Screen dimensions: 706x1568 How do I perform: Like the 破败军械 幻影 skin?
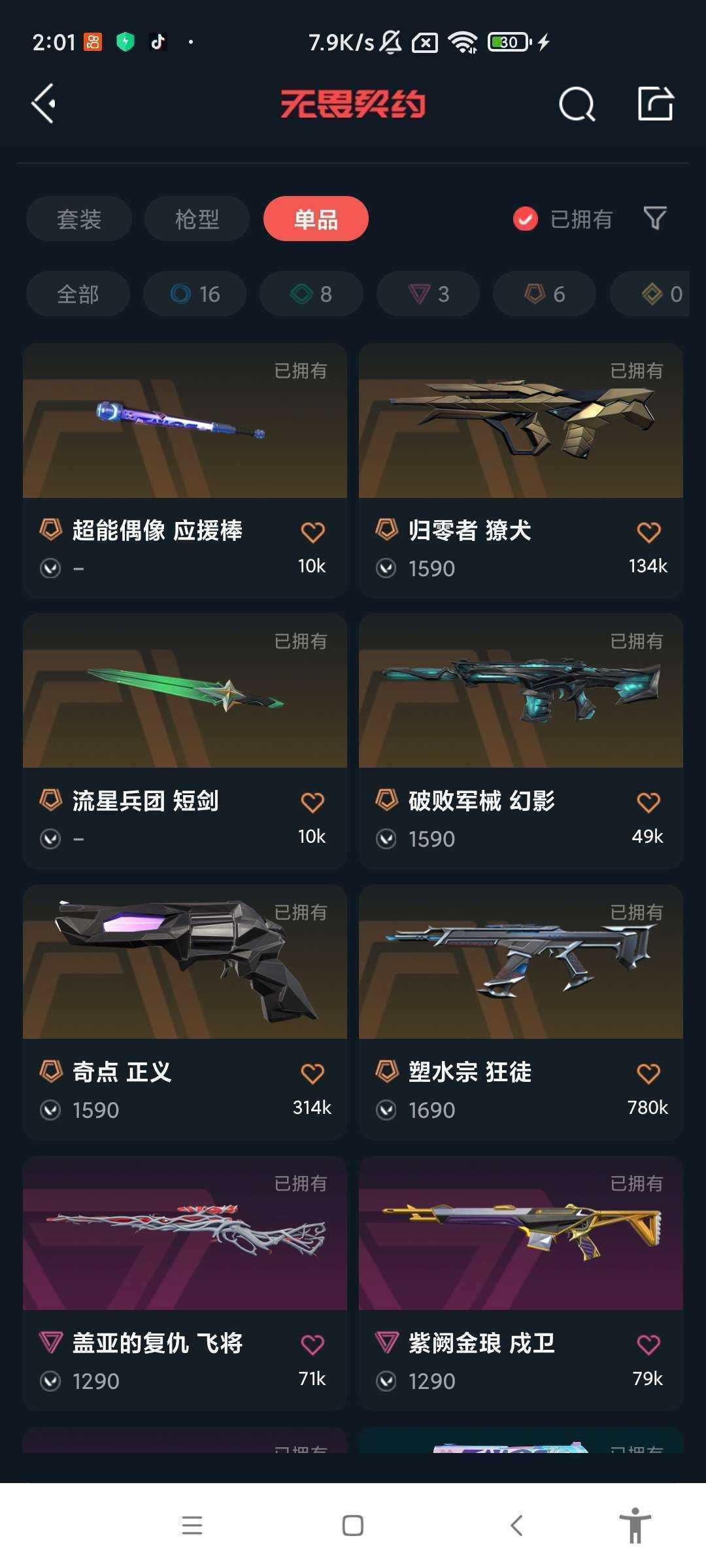tap(648, 802)
